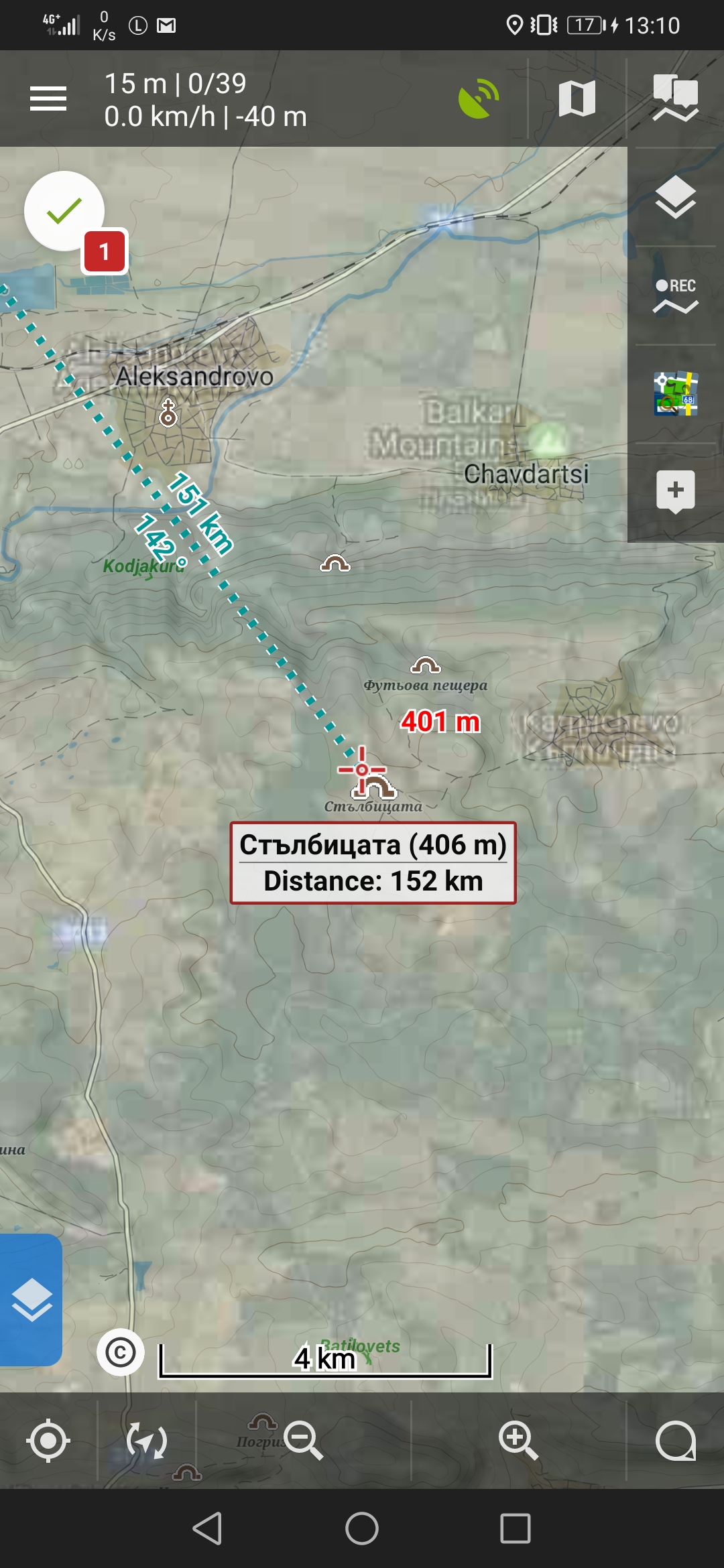Screen dimensions: 724x1568
Task: Go back using system navigation
Action: click(208, 1528)
